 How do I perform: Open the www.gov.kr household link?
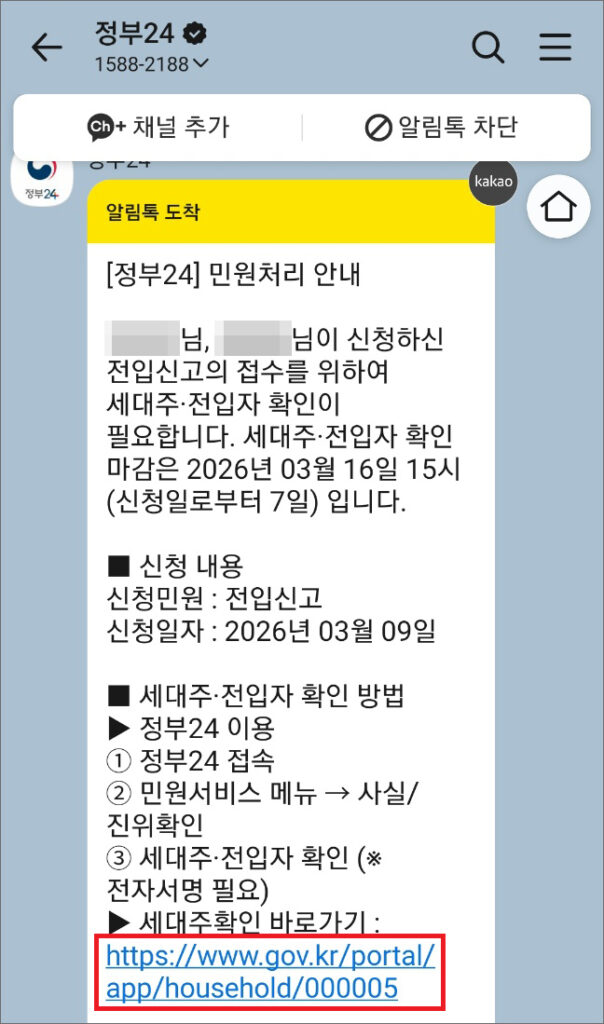[x=270, y=972]
